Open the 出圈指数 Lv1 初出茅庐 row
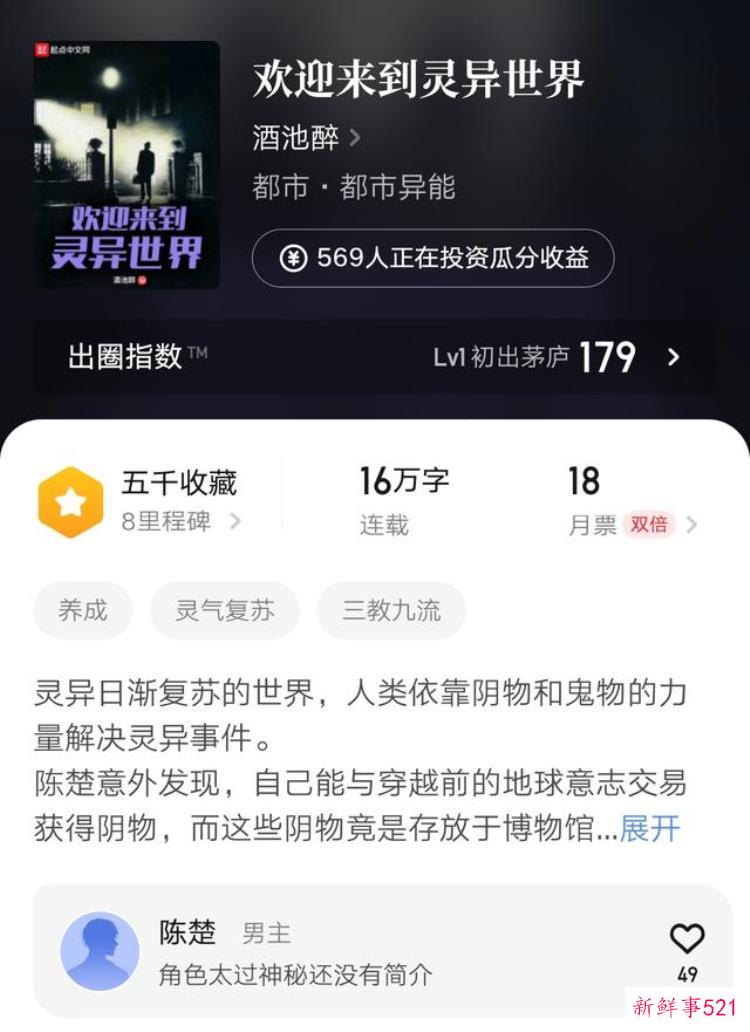 (374, 357)
